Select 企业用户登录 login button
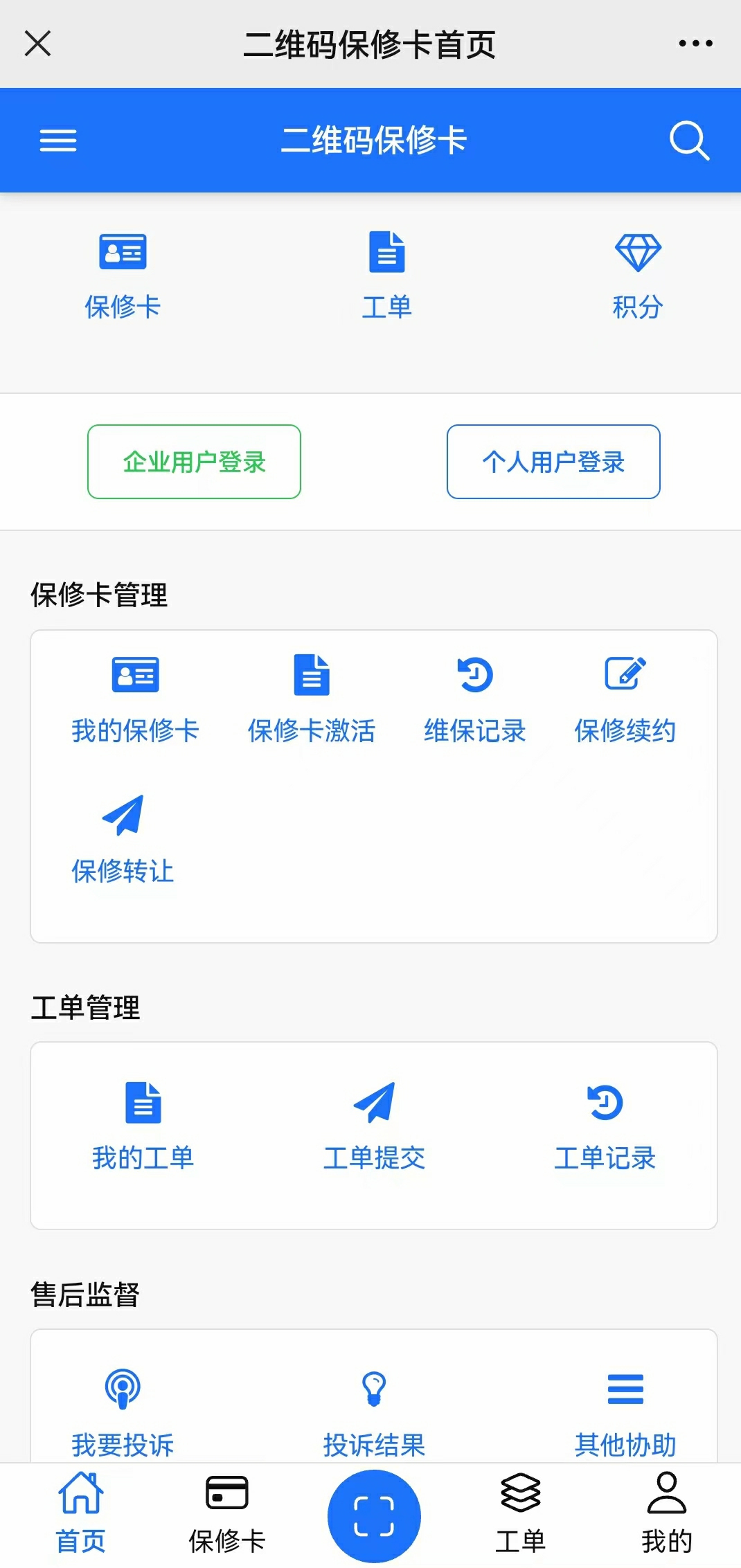741x1568 pixels. click(194, 462)
